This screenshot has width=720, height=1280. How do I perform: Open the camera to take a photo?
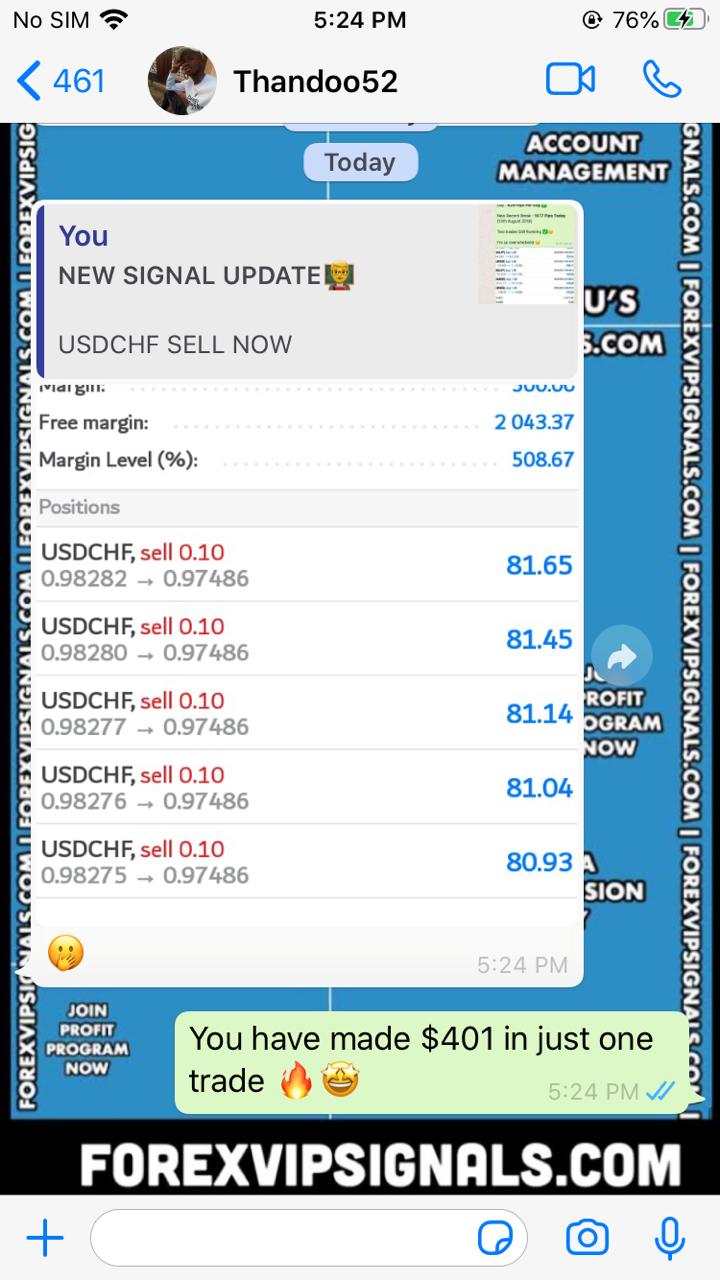click(x=587, y=1239)
